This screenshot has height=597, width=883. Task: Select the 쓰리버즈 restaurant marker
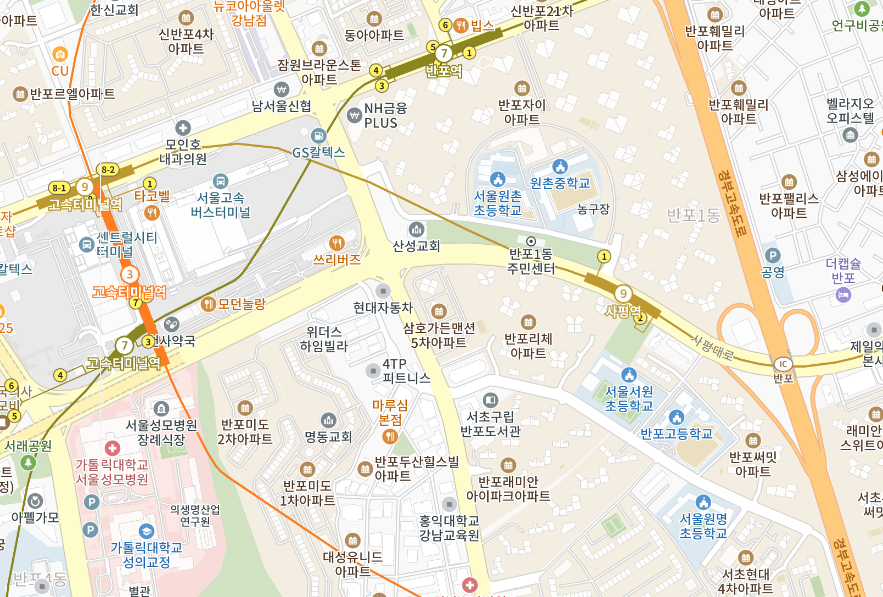click(336, 242)
